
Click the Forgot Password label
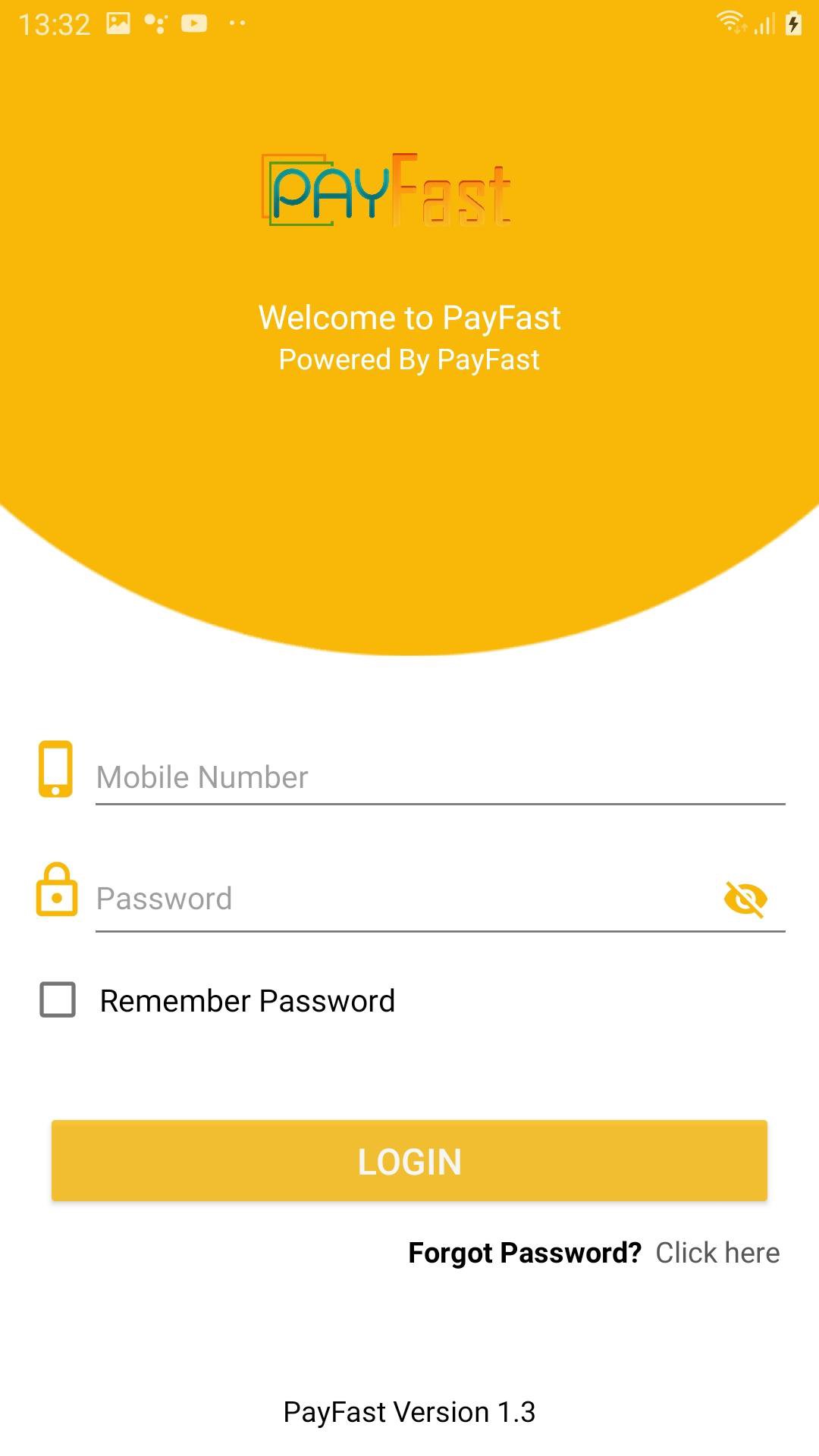(x=525, y=1253)
